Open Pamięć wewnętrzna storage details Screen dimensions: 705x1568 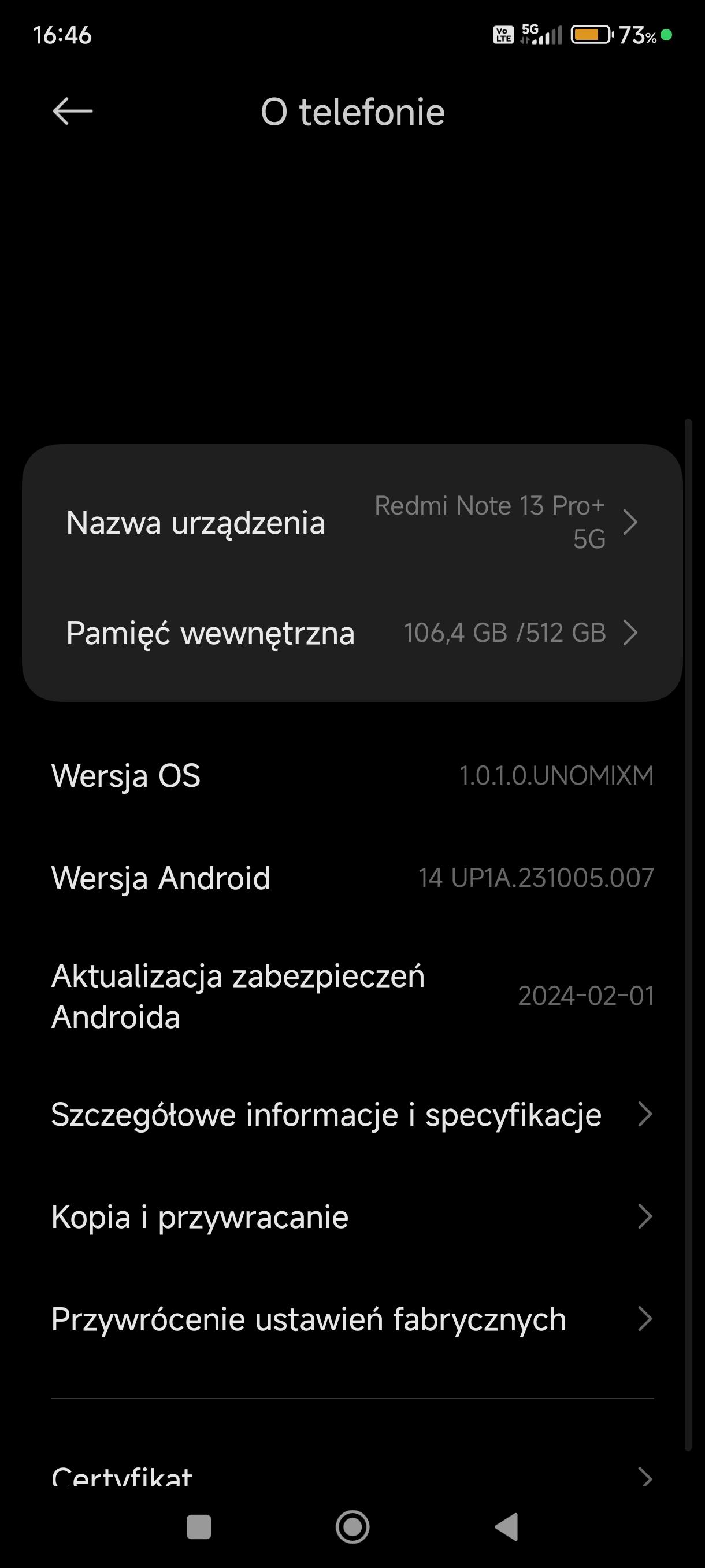pos(351,633)
